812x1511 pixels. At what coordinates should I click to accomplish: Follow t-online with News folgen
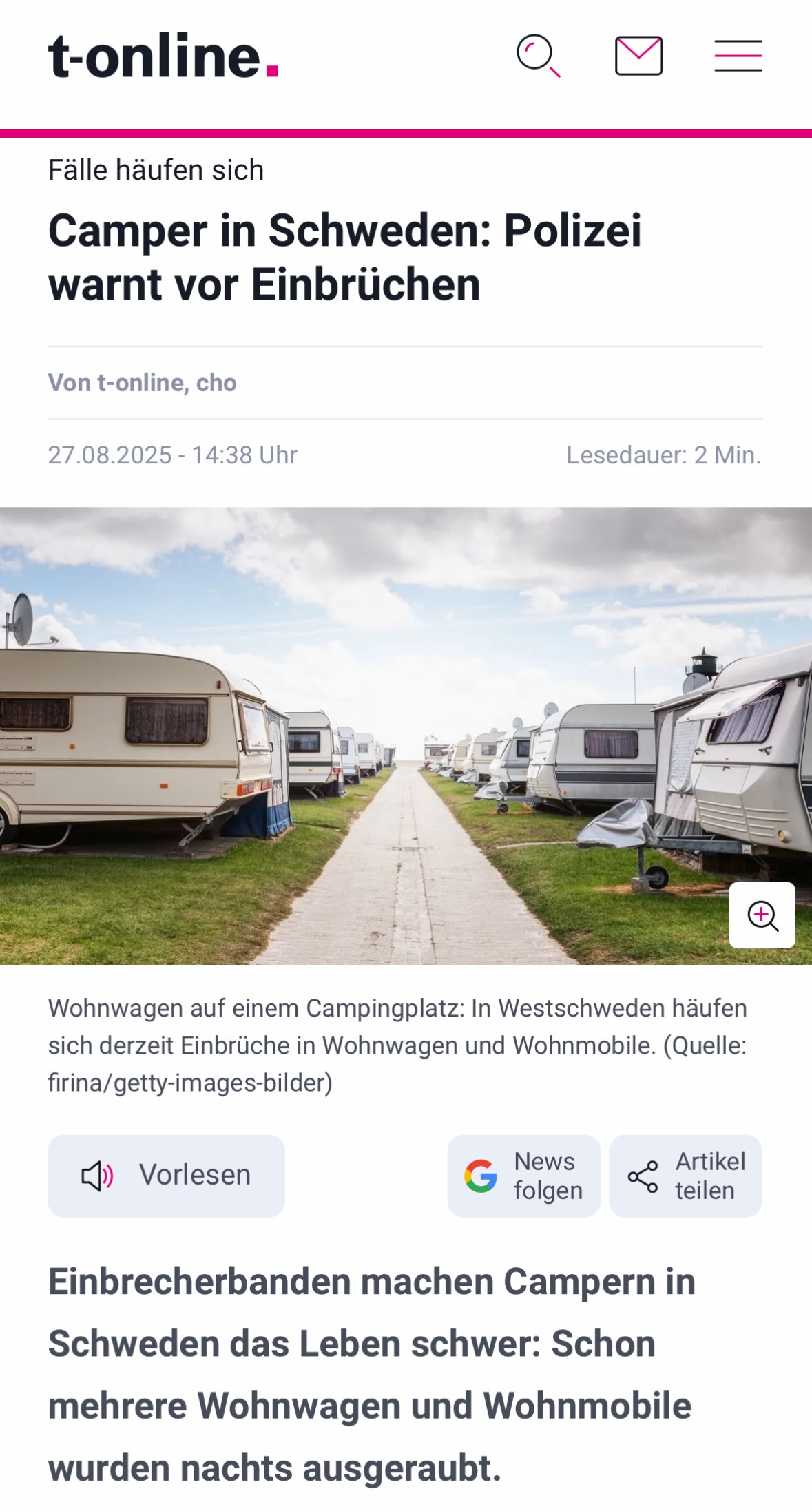(523, 1176)
